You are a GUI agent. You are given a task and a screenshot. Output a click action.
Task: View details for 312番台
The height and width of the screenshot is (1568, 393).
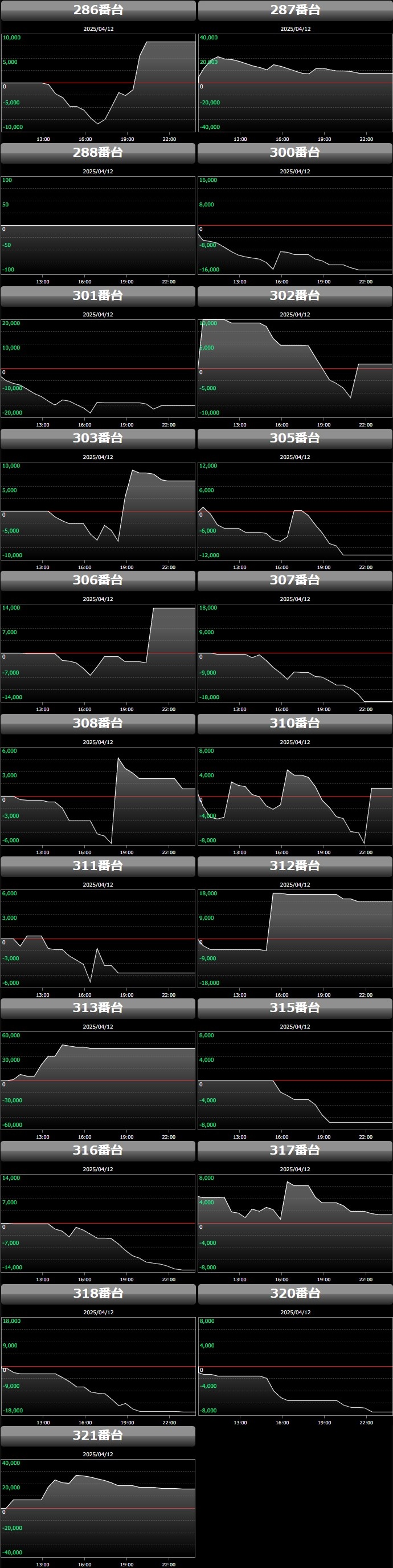[295, 866]
